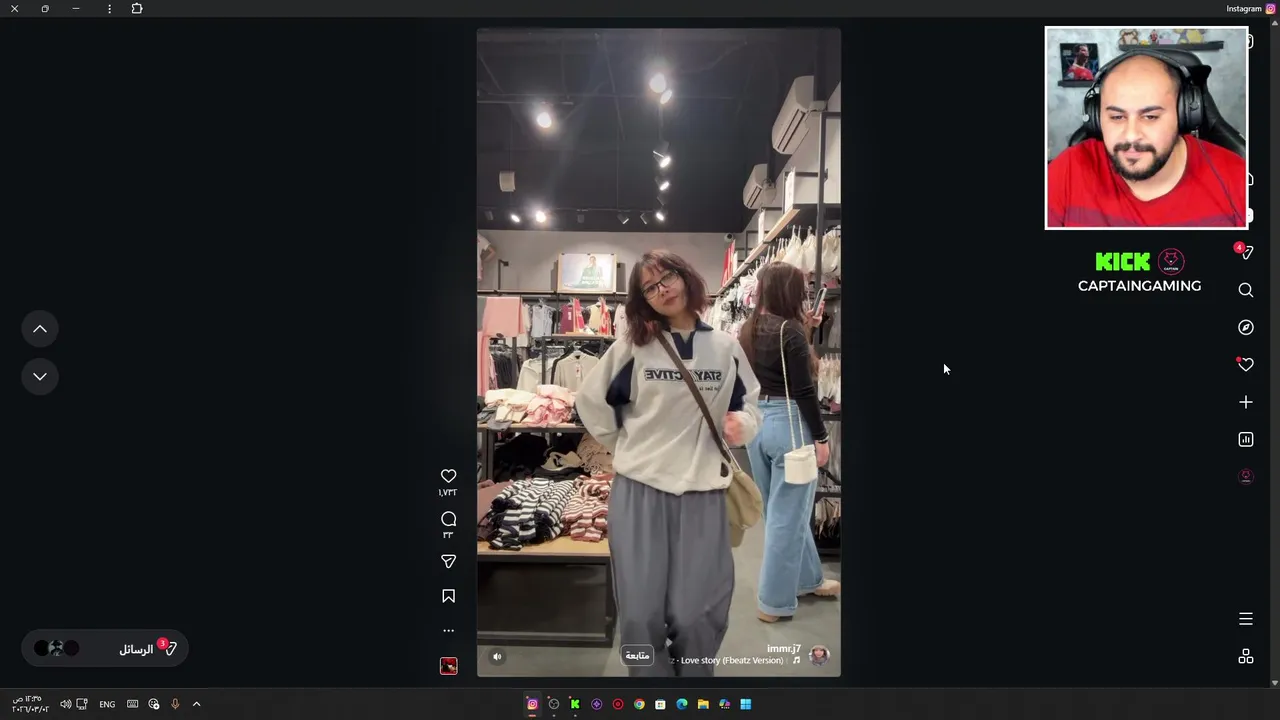
Task: Bookmark this reel
Action: pyautogui.click(x=448, y=596)
